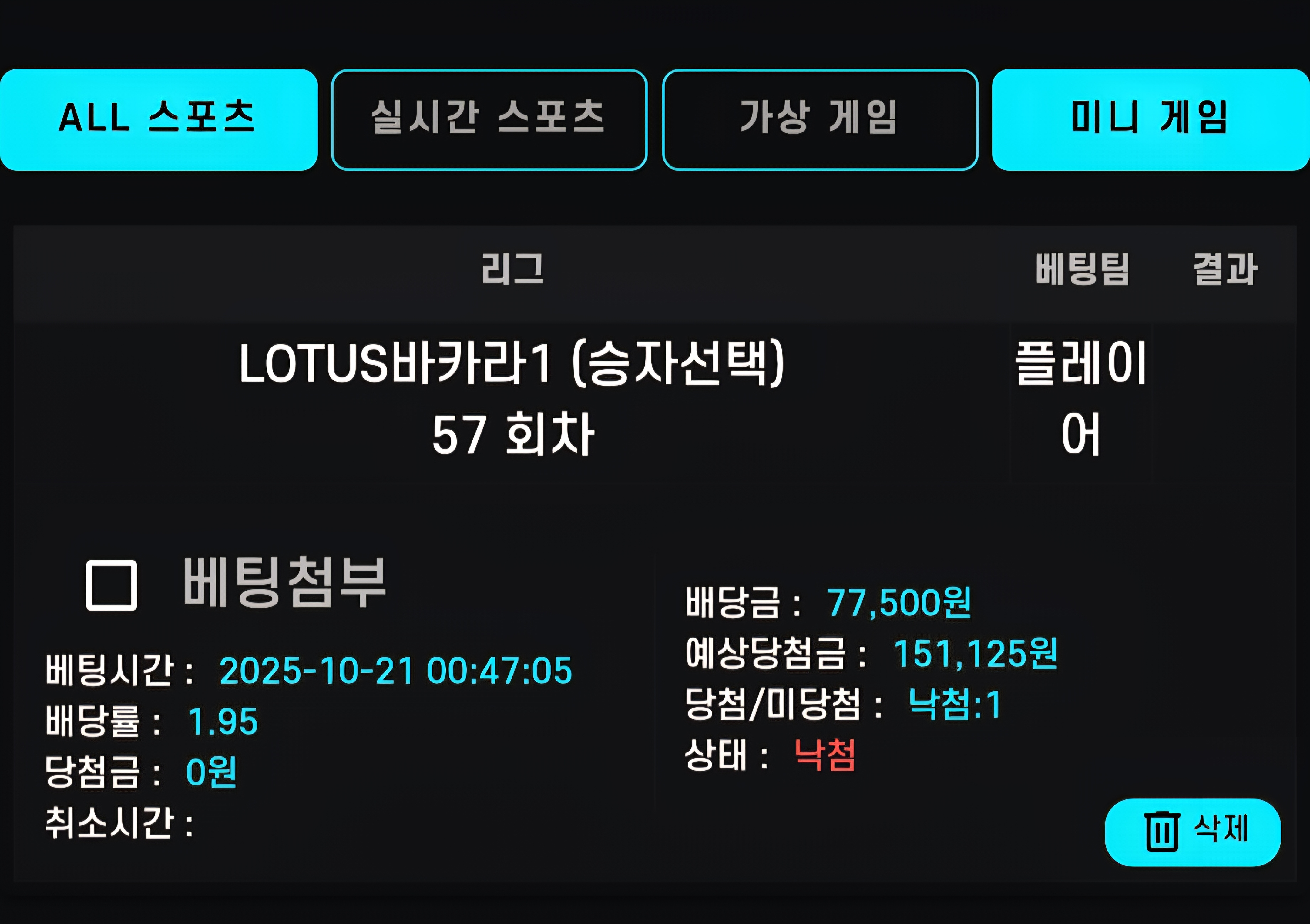
Task: Switch to the ALL 스포츠 tab
Action: [158, 120]
